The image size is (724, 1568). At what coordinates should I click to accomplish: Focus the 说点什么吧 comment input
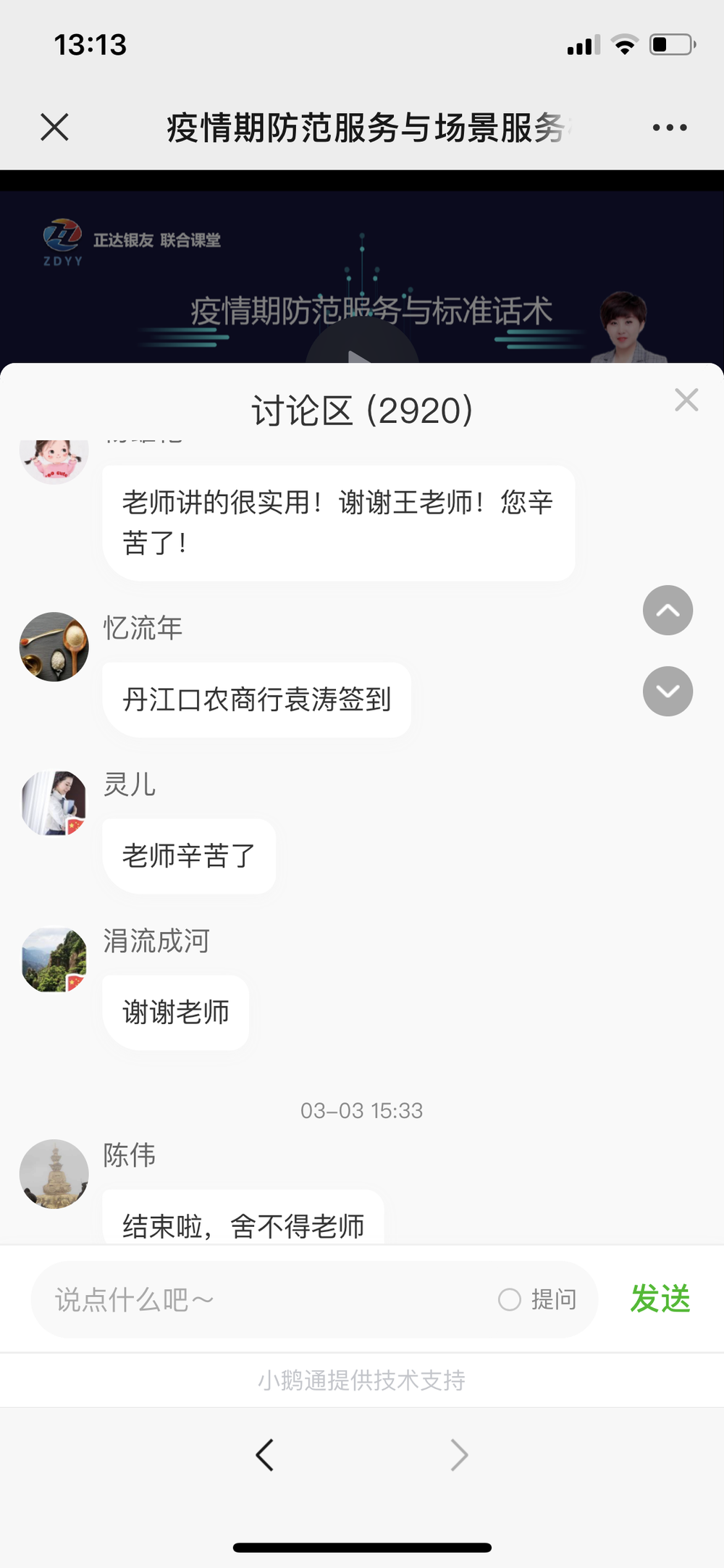click(x=268, y=1300)
